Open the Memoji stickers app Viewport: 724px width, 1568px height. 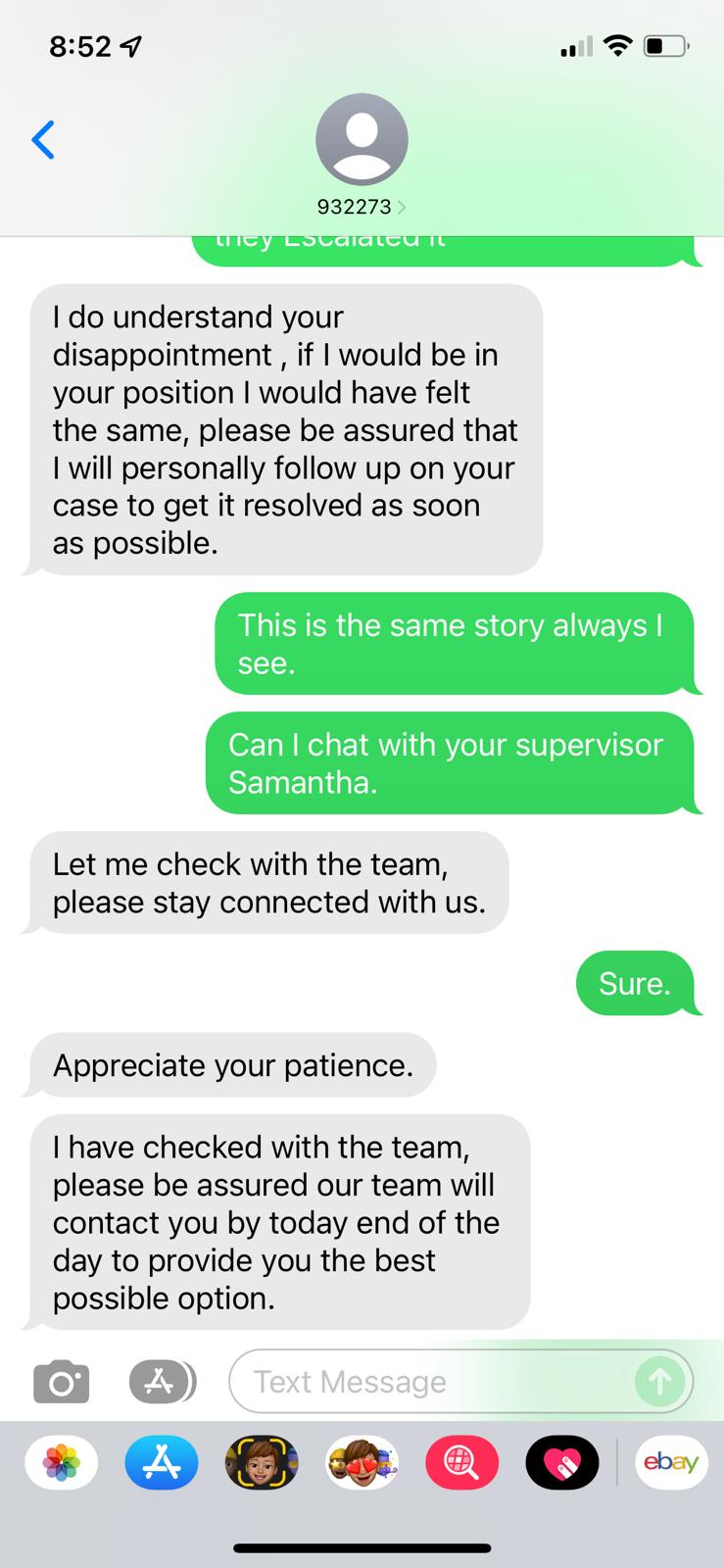pos(261,1461)
